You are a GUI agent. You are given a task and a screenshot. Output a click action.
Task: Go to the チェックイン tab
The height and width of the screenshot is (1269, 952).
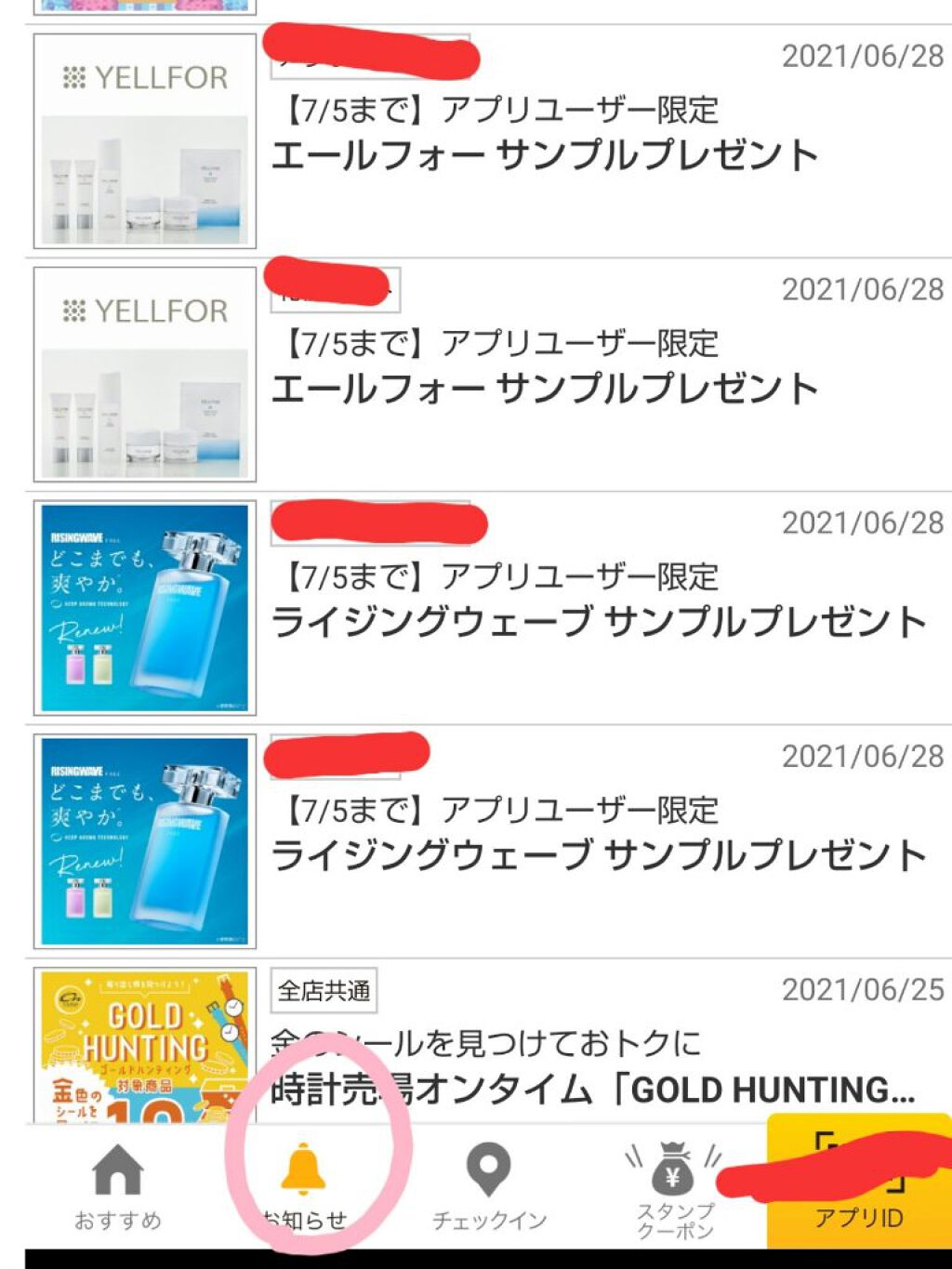(x=489, y=1186)
